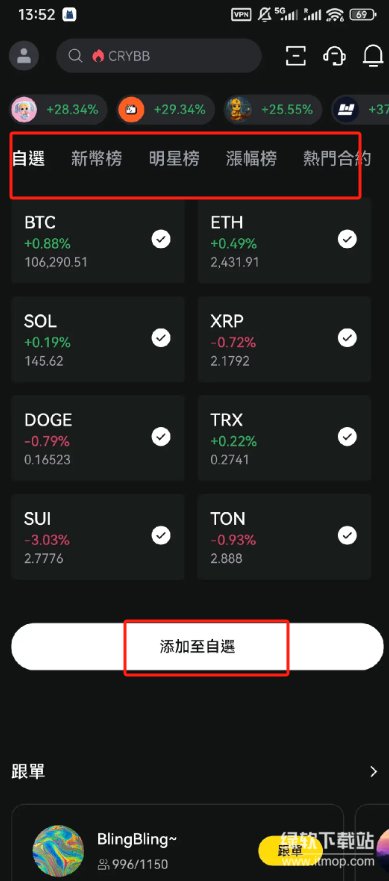Deselect the SOL card checkbox
The height and width of the screenshot is (881, 389).
pyautogui.click(x=161, y=338)
